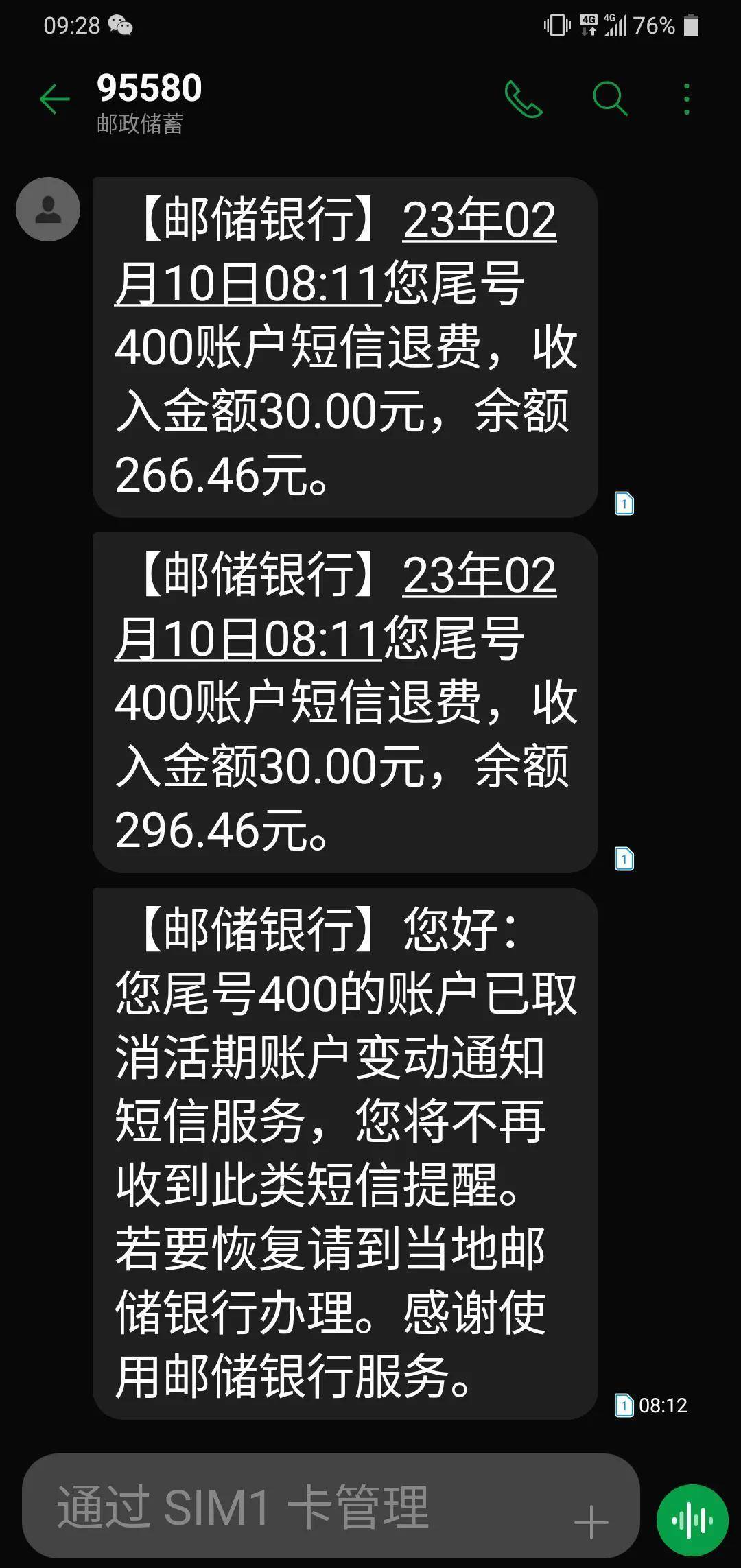Viewport: 741px width, 1568px height.
Task: Tap the SIM1 badge on third message
Action: 623,1404
